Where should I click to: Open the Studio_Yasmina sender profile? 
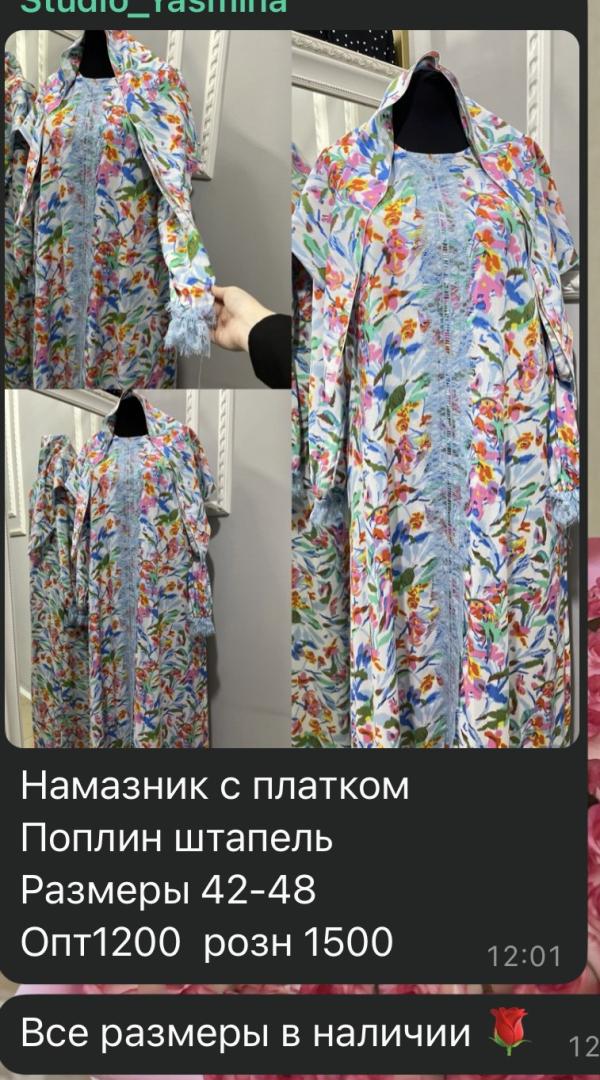coord(154,6)
